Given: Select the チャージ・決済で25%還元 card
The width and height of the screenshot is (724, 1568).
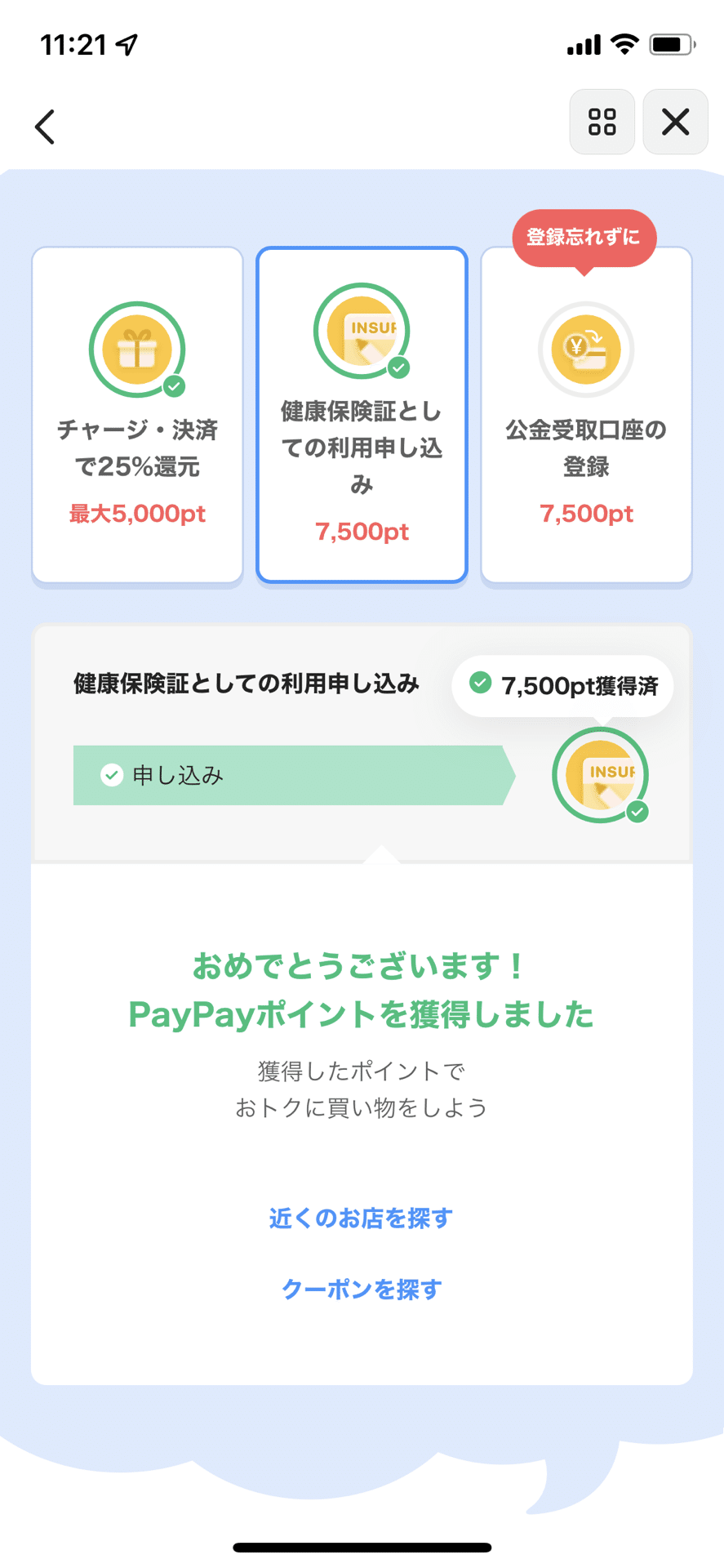Looking at the screenshot, I should pyautogui.click(x=137, y=415).
